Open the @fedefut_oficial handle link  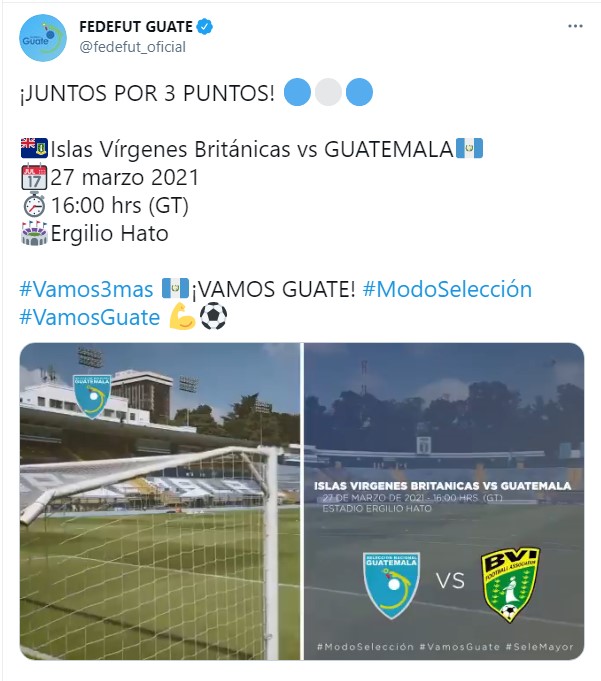[133, 47]
